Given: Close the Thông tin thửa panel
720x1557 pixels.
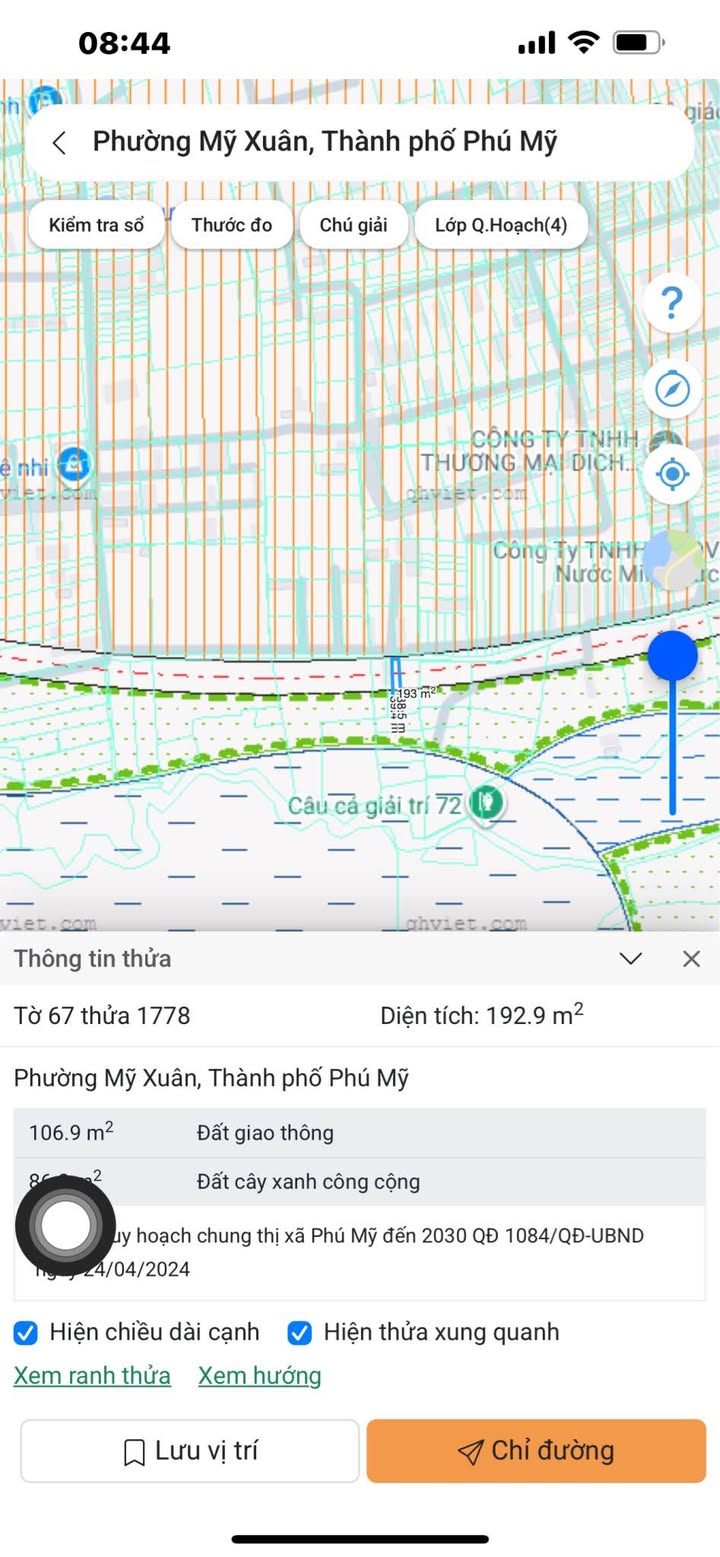Looking at the screenshot, I should [691, 959].
